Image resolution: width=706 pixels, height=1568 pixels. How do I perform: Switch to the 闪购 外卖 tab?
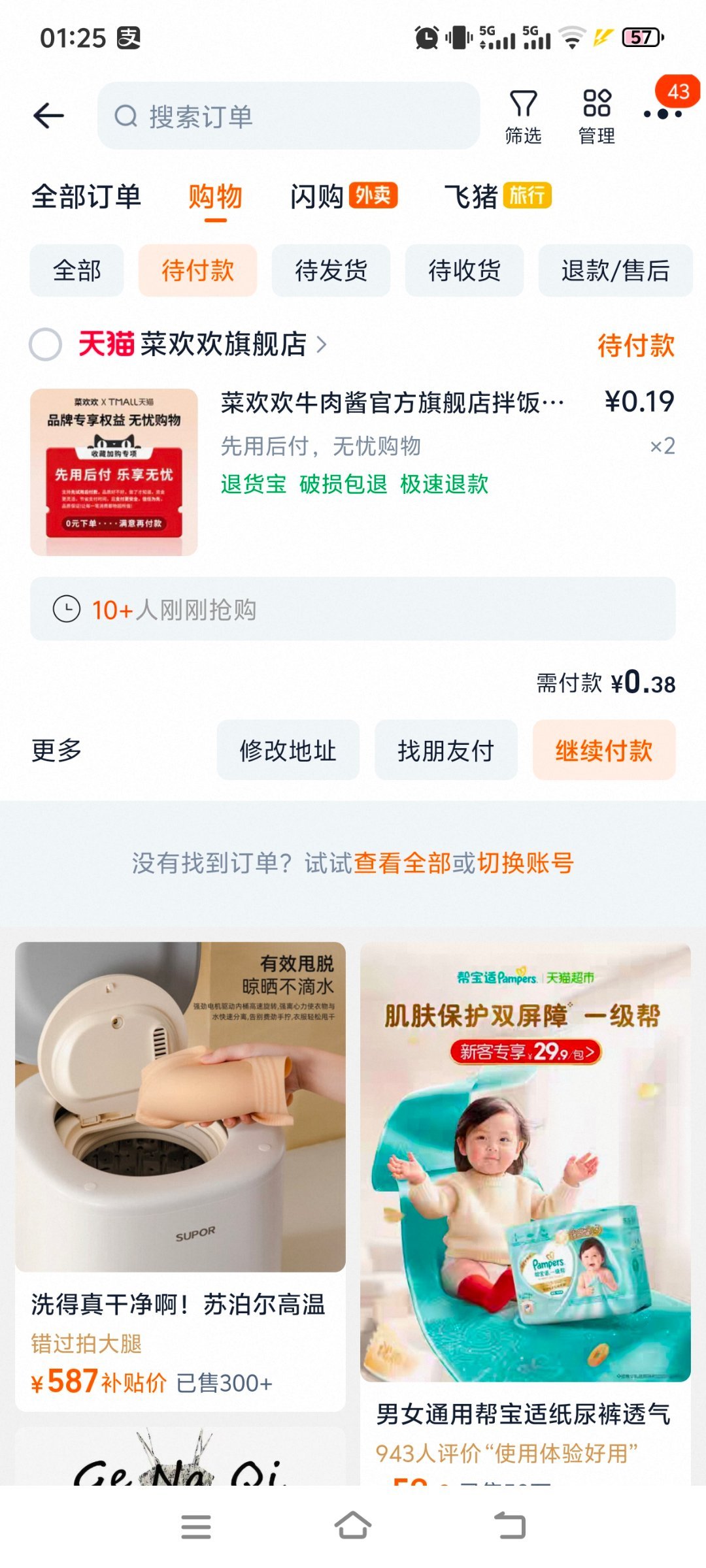[343, 196]
